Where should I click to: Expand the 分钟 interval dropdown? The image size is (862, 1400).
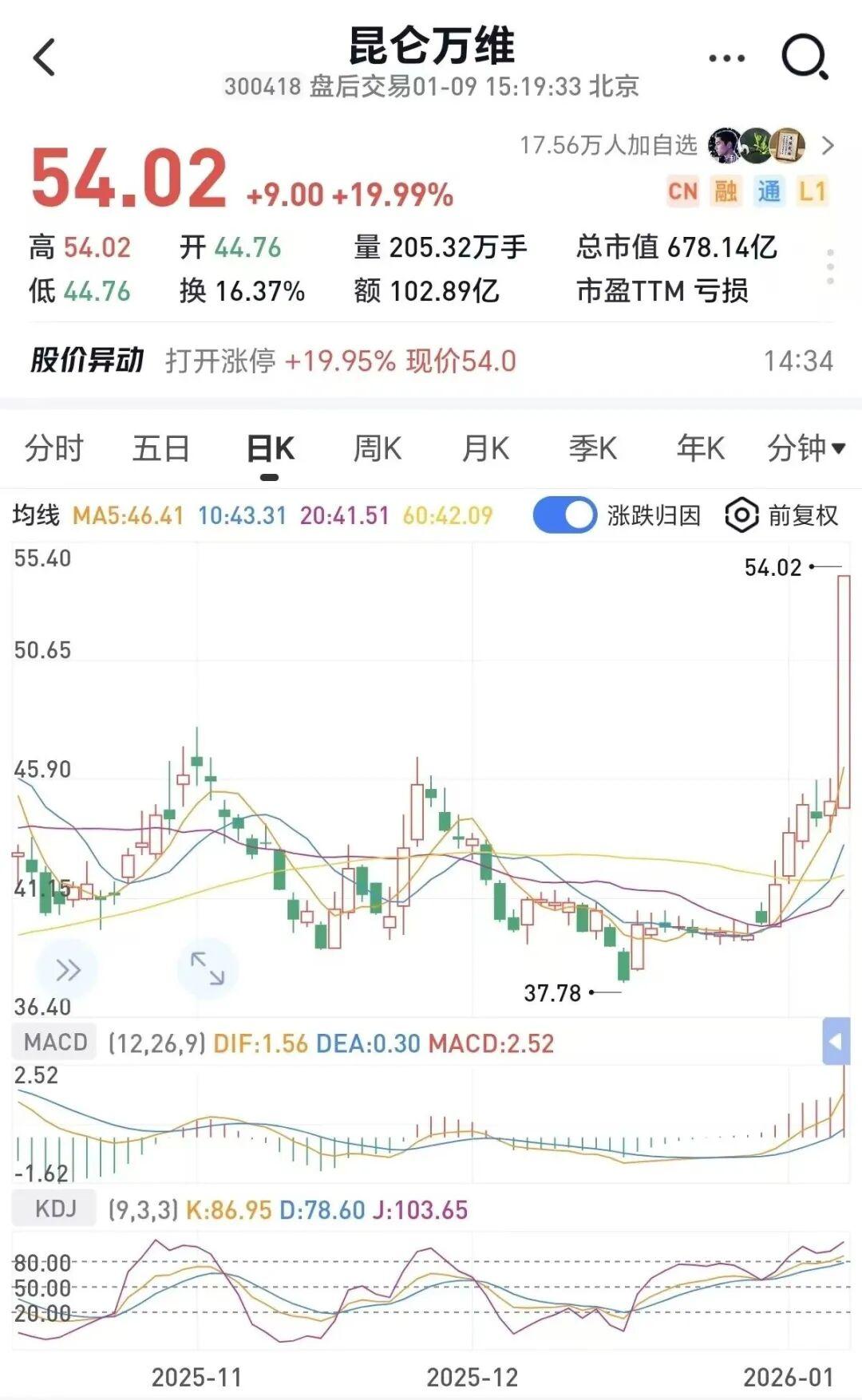pyautogui.click(x=805, y=448)
